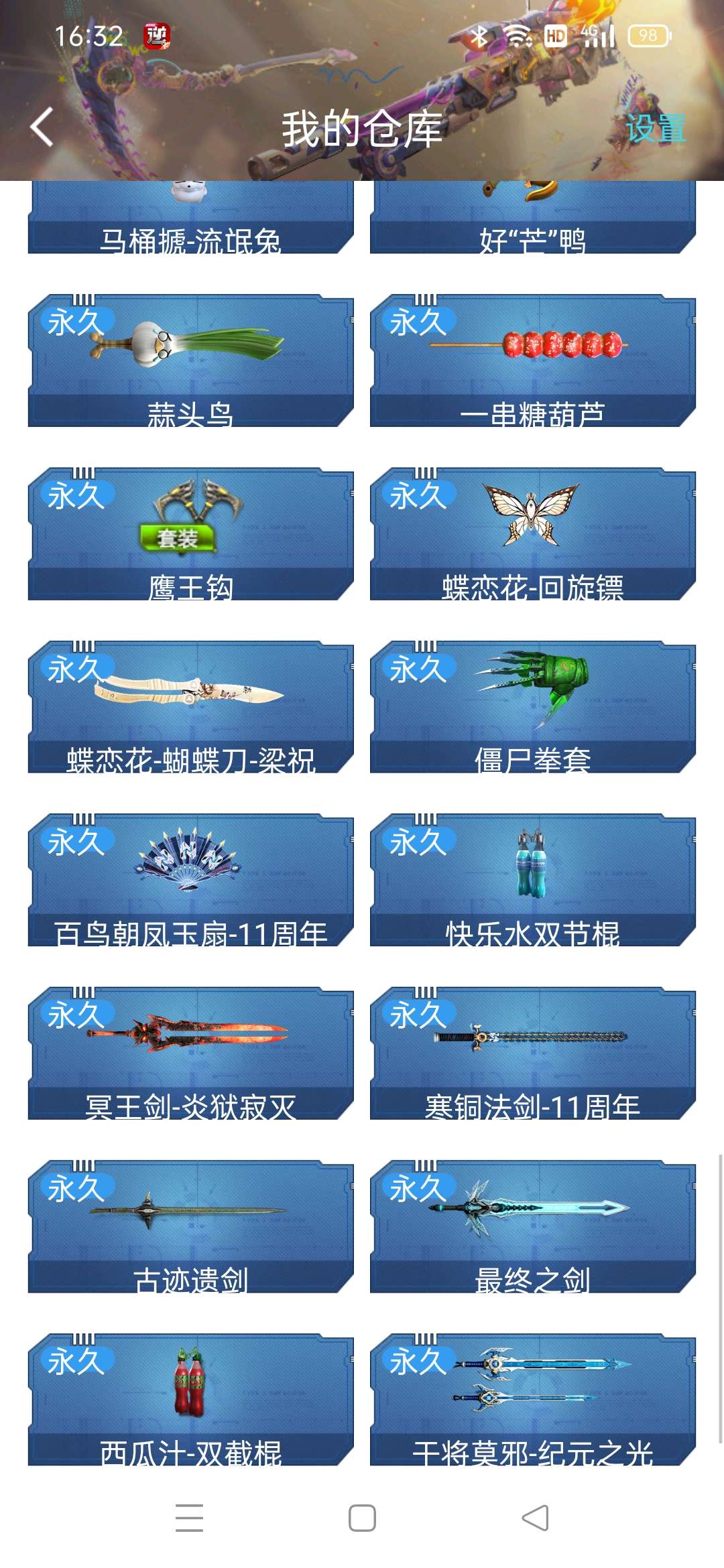This screenshot has width=724, height=1568.
Task: View the 蝶恋花-回旋镖 card
Action: (x=532, y=533)
